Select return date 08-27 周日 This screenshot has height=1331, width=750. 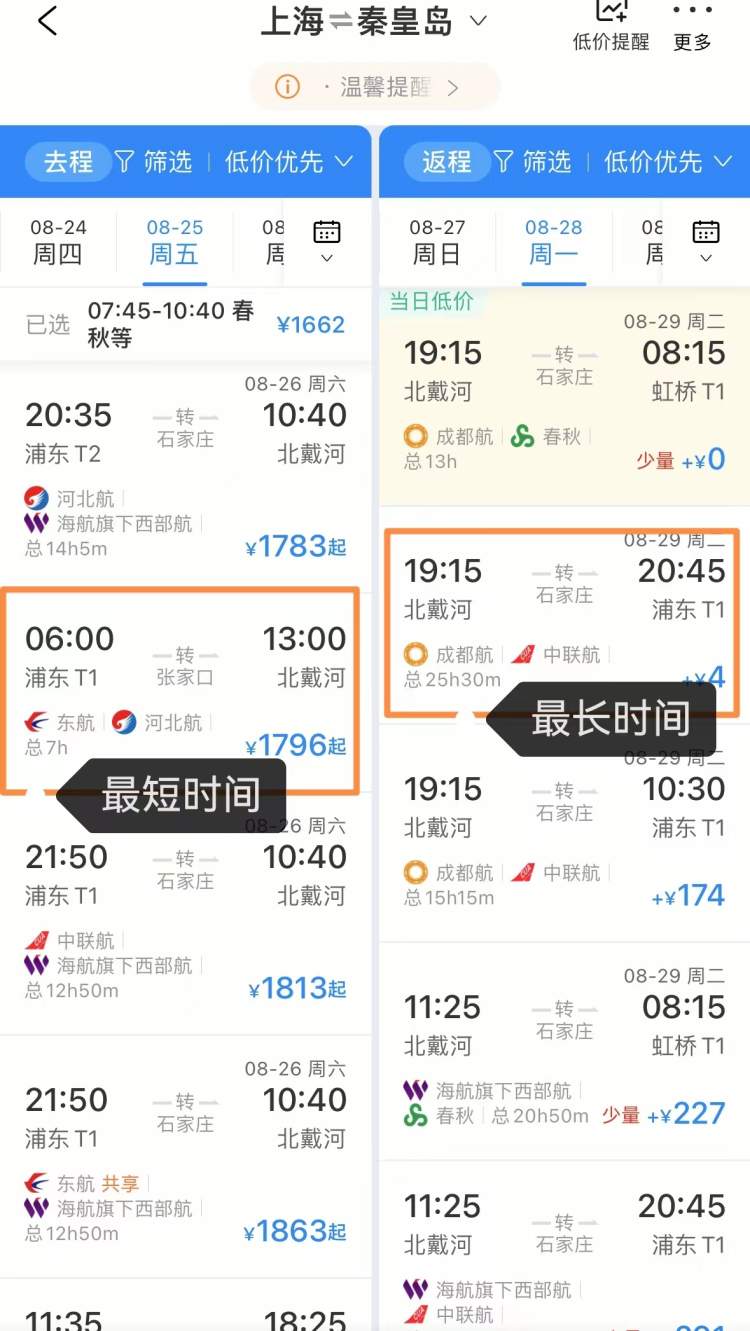point(437,242)
